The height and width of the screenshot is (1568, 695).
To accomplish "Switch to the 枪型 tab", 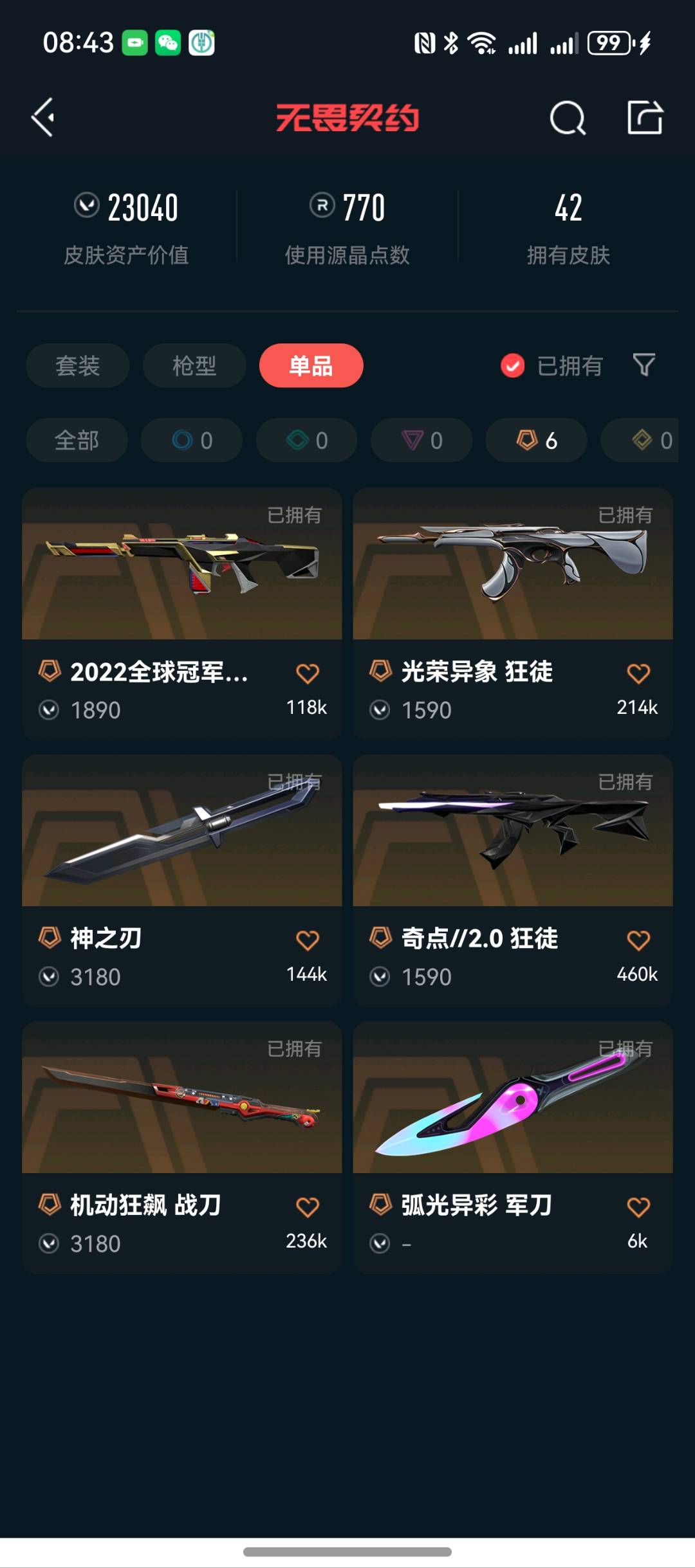I will coord(194,366).
